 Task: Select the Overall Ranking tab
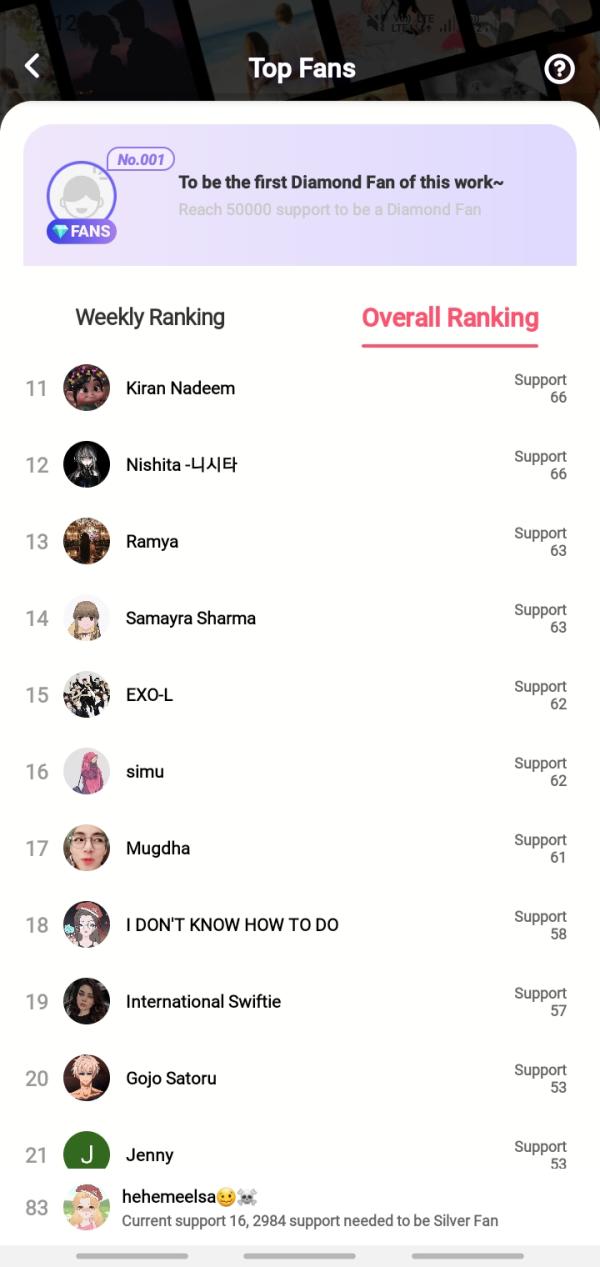click(x=450, y=318)
